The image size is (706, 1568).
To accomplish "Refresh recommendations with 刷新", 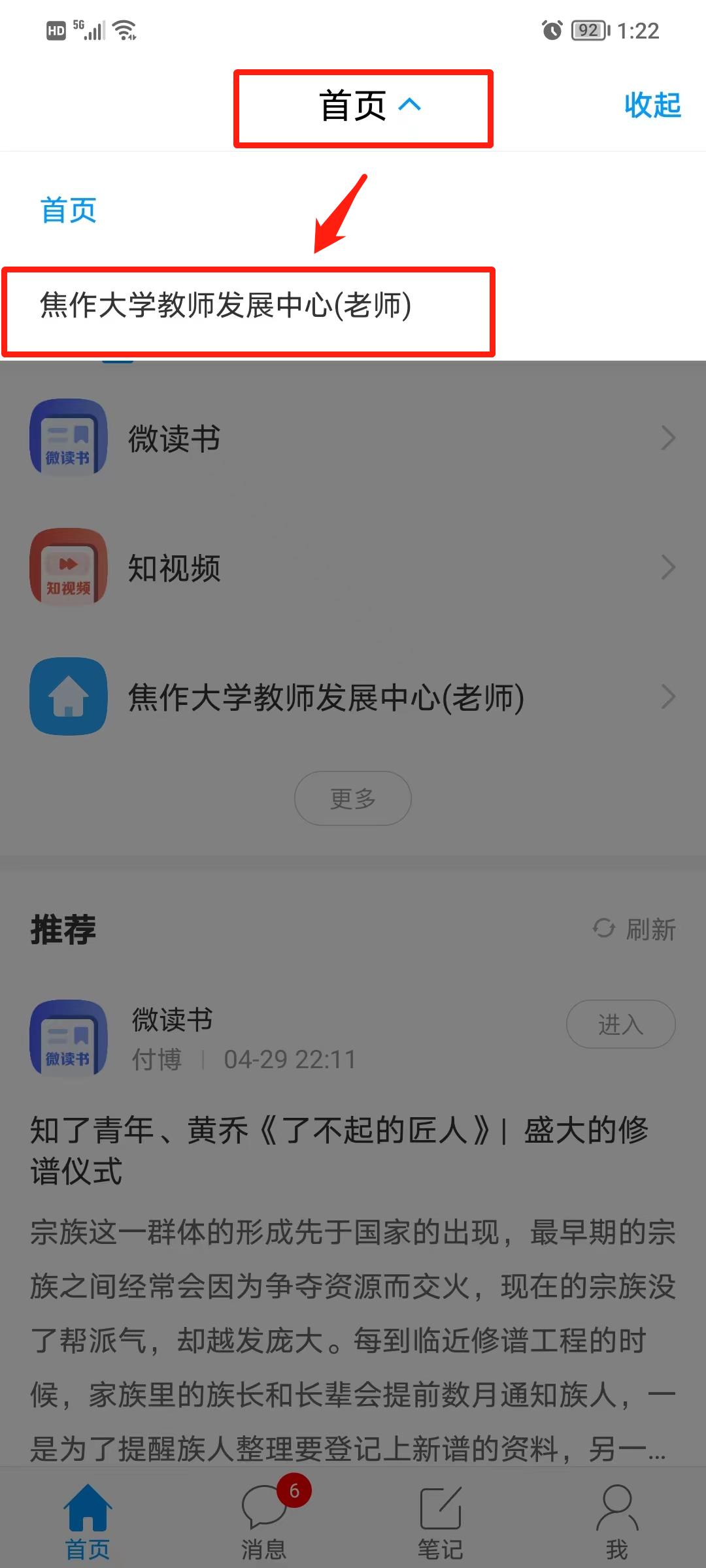I will click(634, 929).
